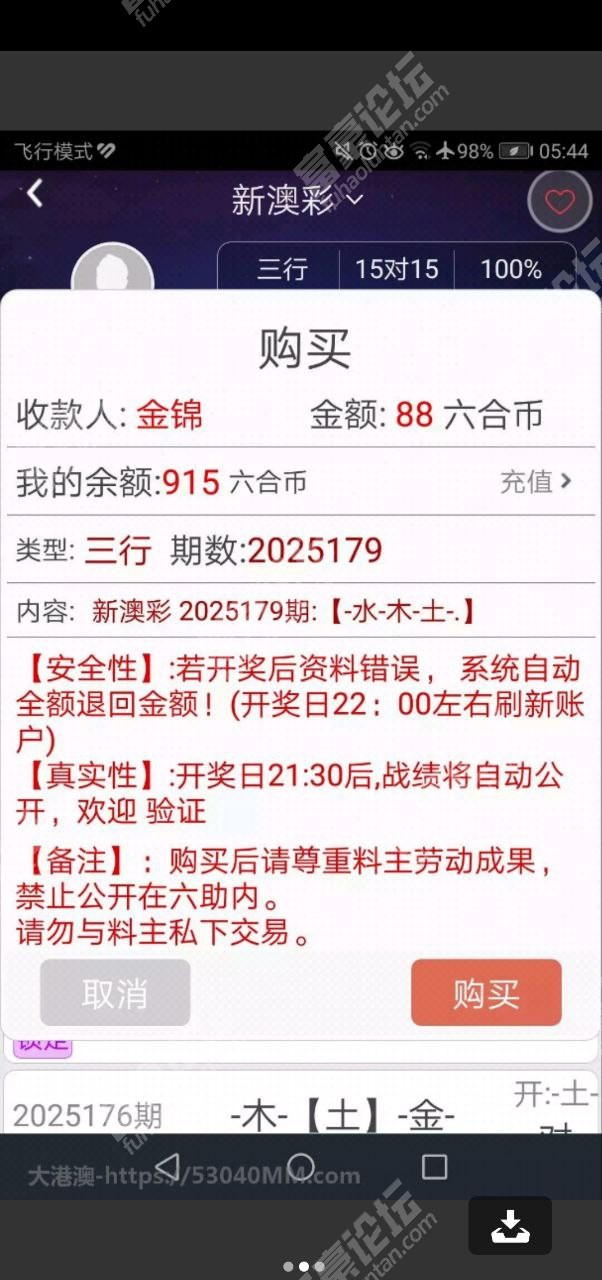Tap the back arrow in the header

pyautogui.click(x=35, y=193)
